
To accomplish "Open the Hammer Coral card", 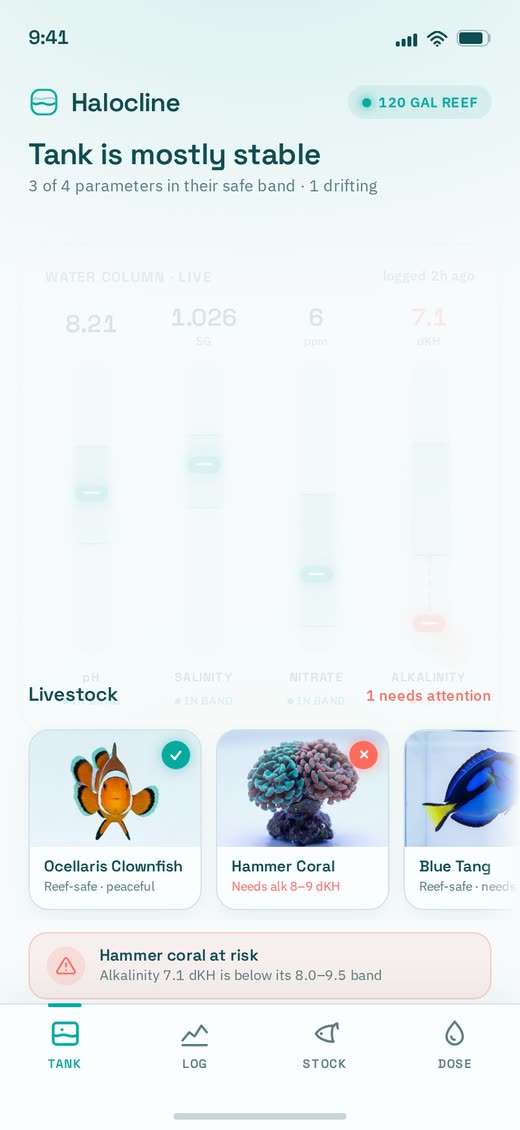I will tap(302, 819).
